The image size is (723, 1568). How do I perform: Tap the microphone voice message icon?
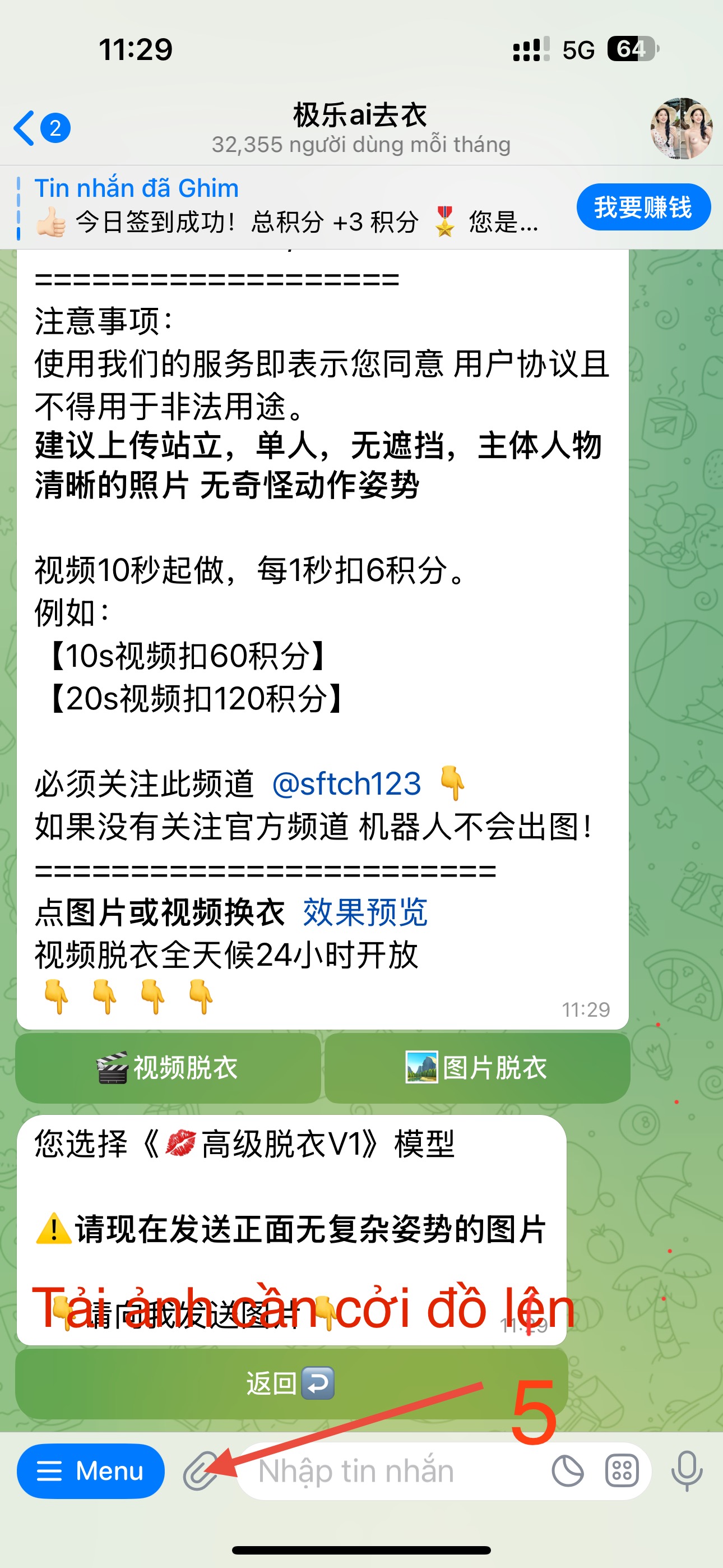pyautogui.click(x=687, y=1471)
